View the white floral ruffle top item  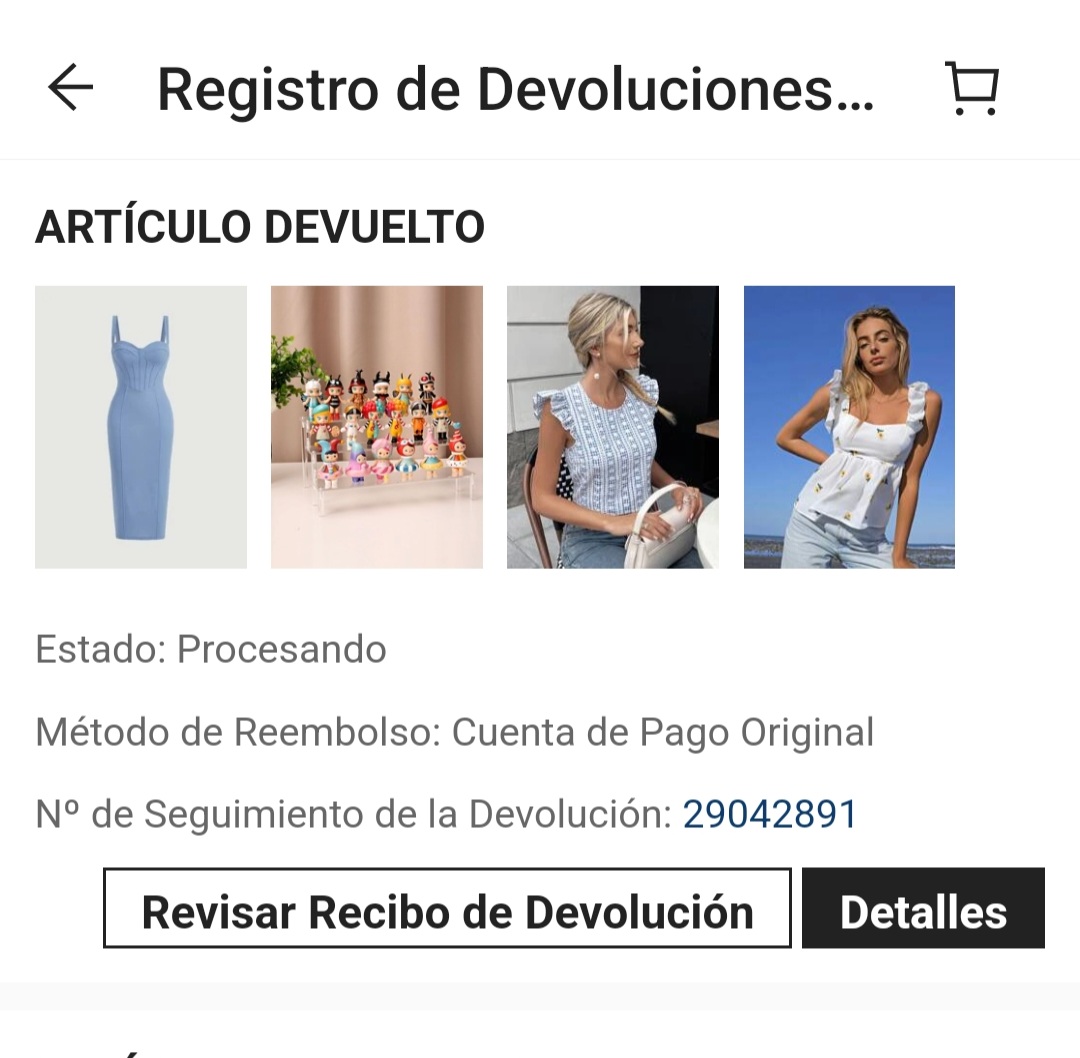[849, 427]
